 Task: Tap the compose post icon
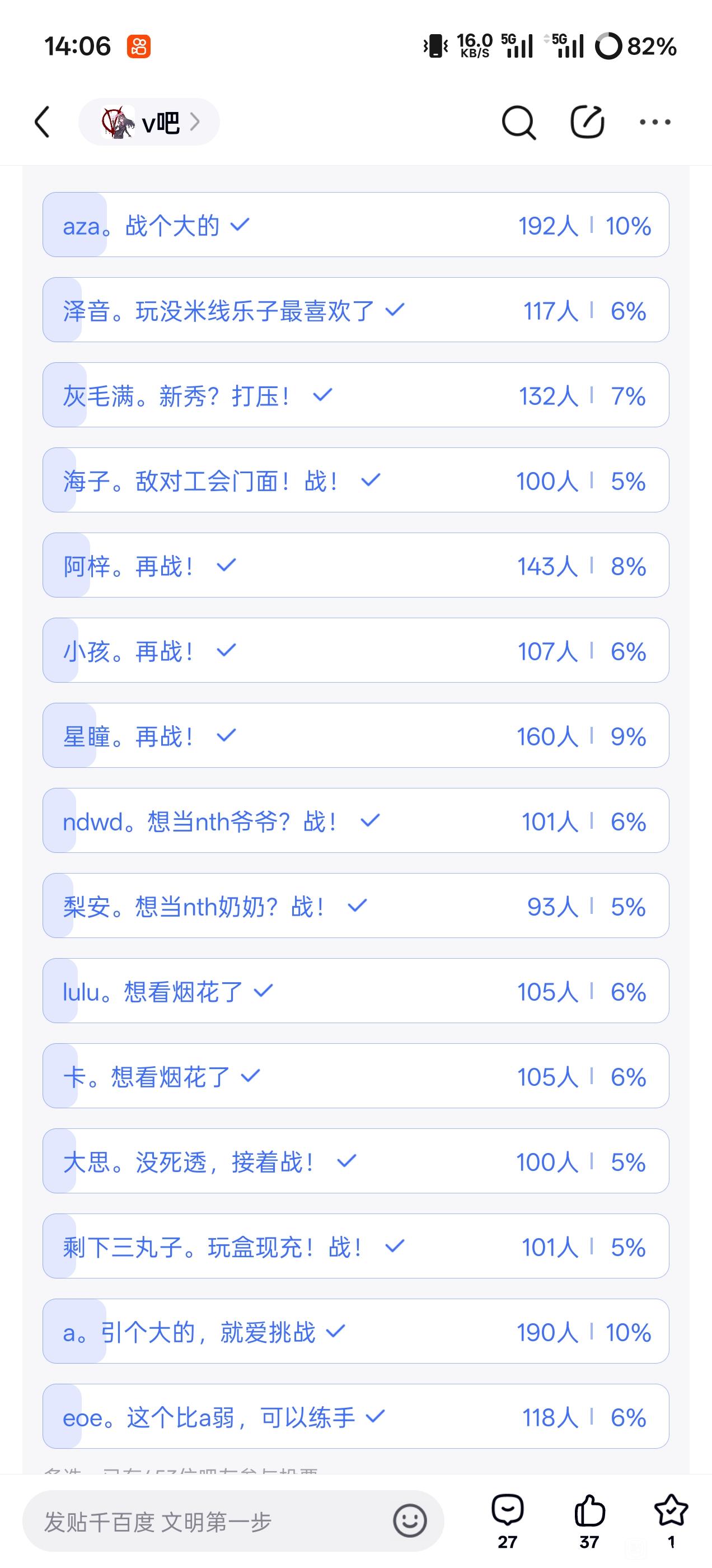pyautogui.click(x=587, y=122)
